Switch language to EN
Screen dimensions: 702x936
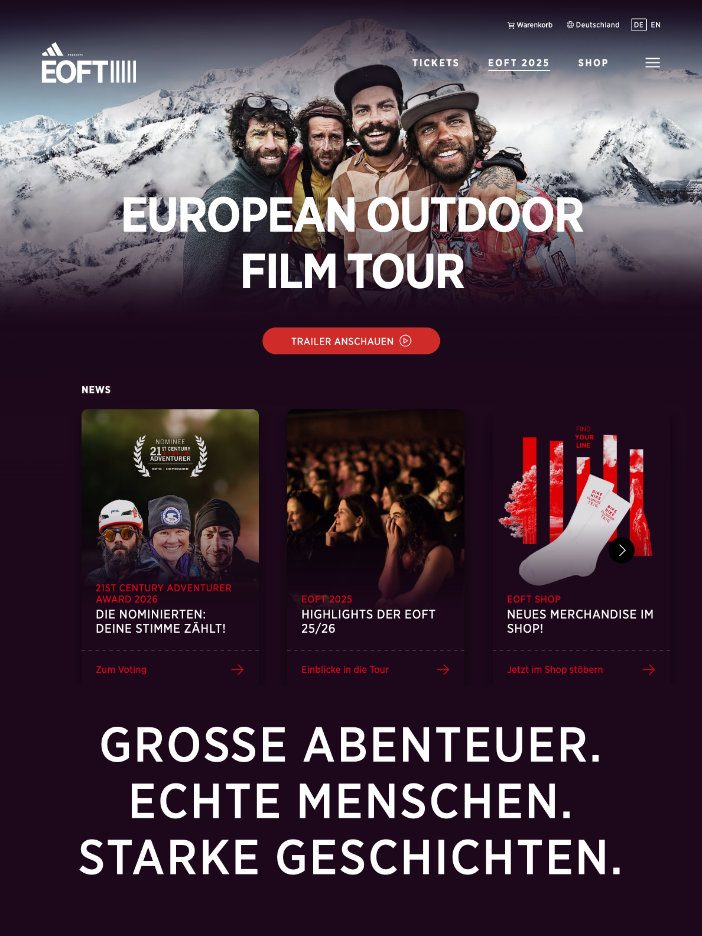tap(656, 25)
